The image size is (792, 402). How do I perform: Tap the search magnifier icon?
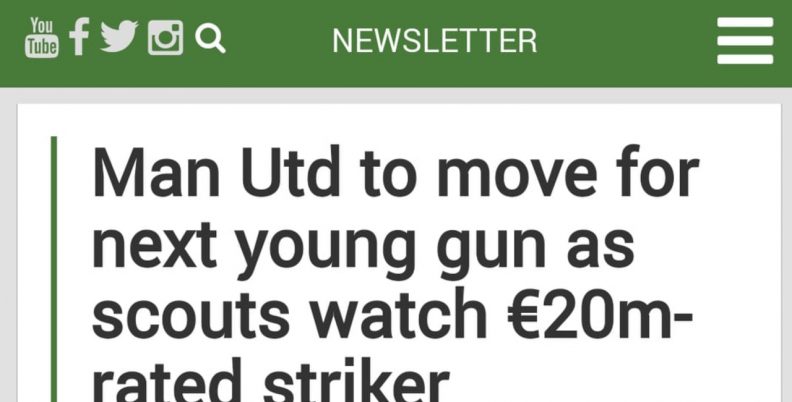click(x=210, y=39)
